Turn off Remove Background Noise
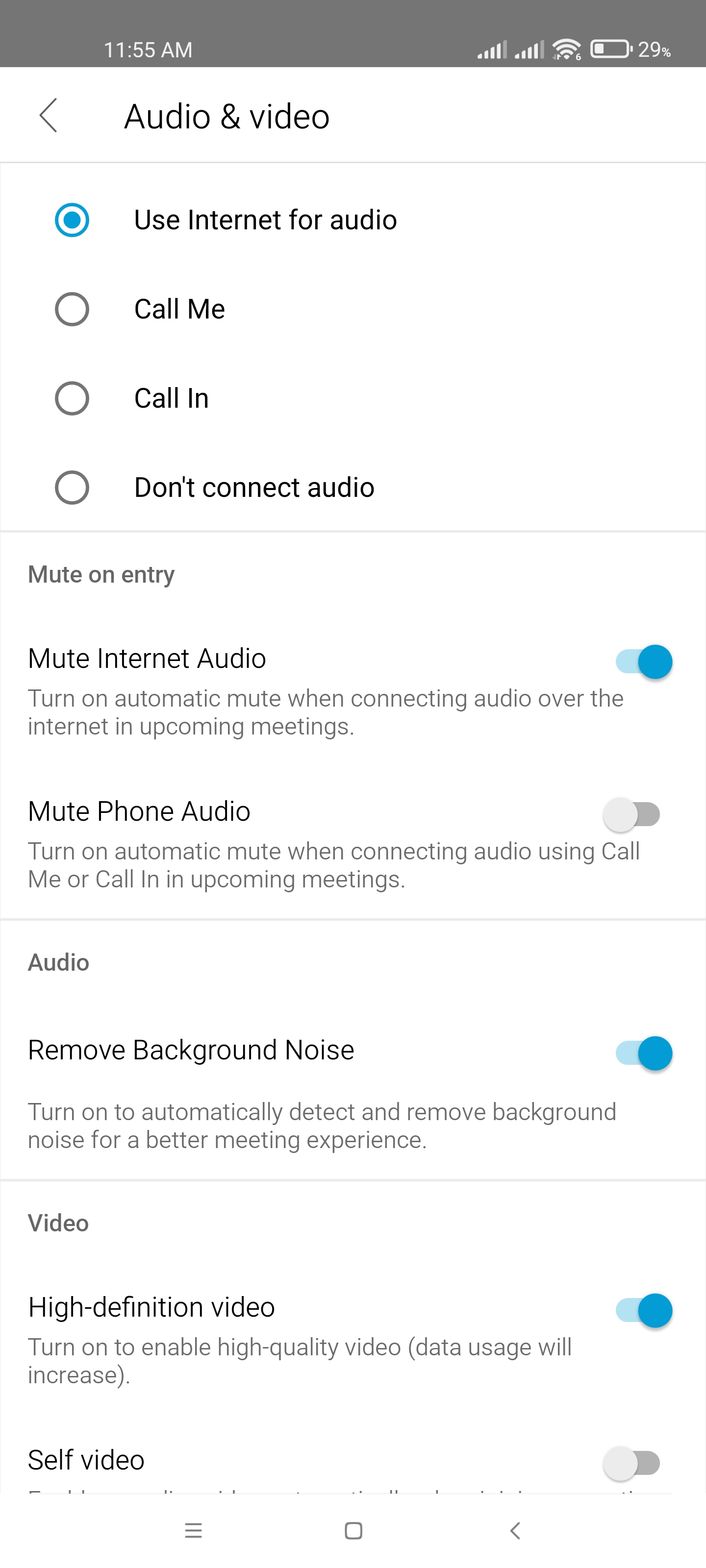The width and height of the screenshot is (706, 1568). pyautogui.click(x=643, y=1053)
